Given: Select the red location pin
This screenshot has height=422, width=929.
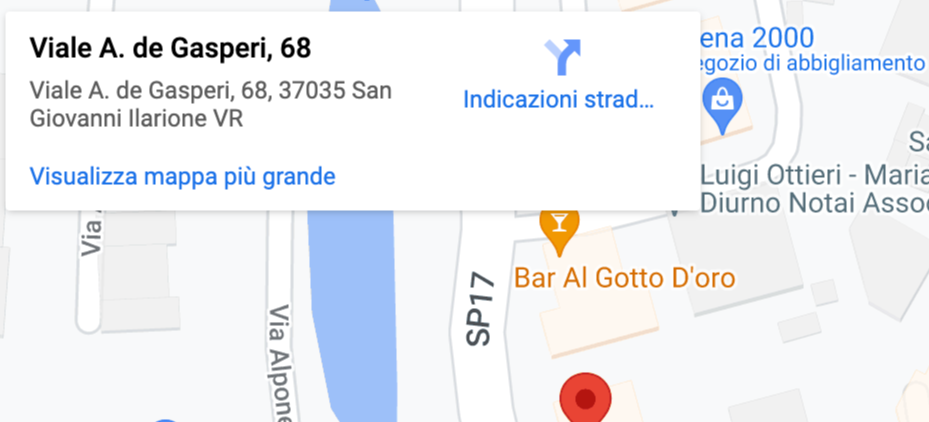Looking at the screenshot, I should click(585, 400).
